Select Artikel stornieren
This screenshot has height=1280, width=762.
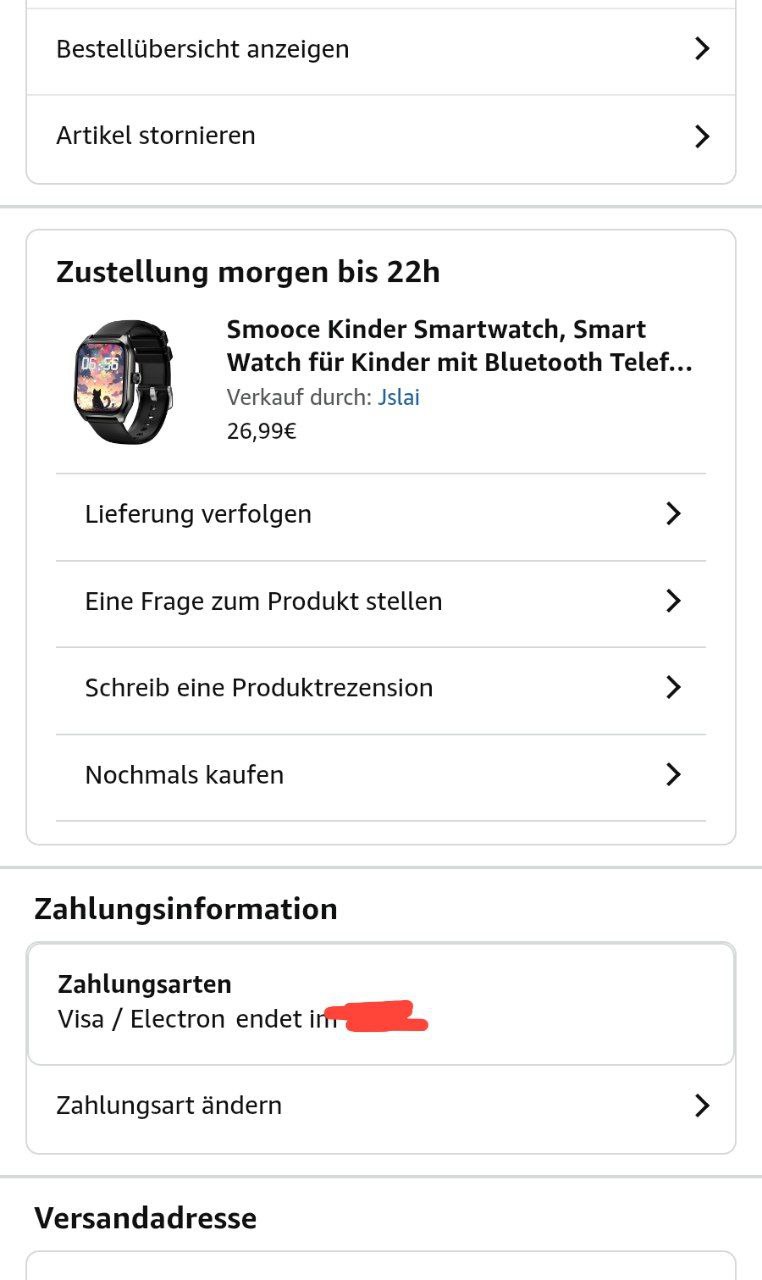pyautogui.click(x=380, y=136)
